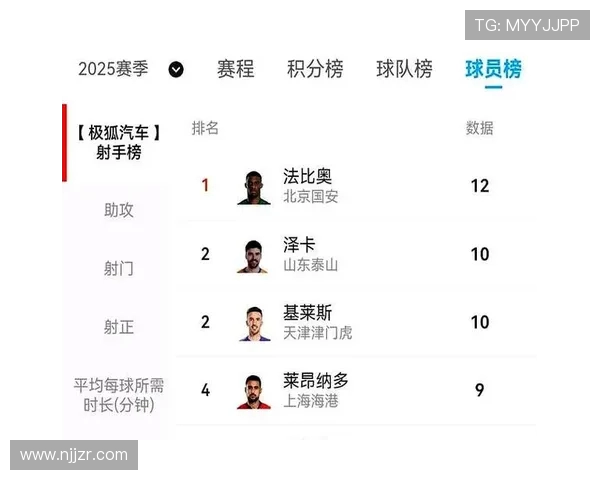This screenshot has height=480, width=600.
Task: Show the 射门 ranking
Action: (118, 268)
